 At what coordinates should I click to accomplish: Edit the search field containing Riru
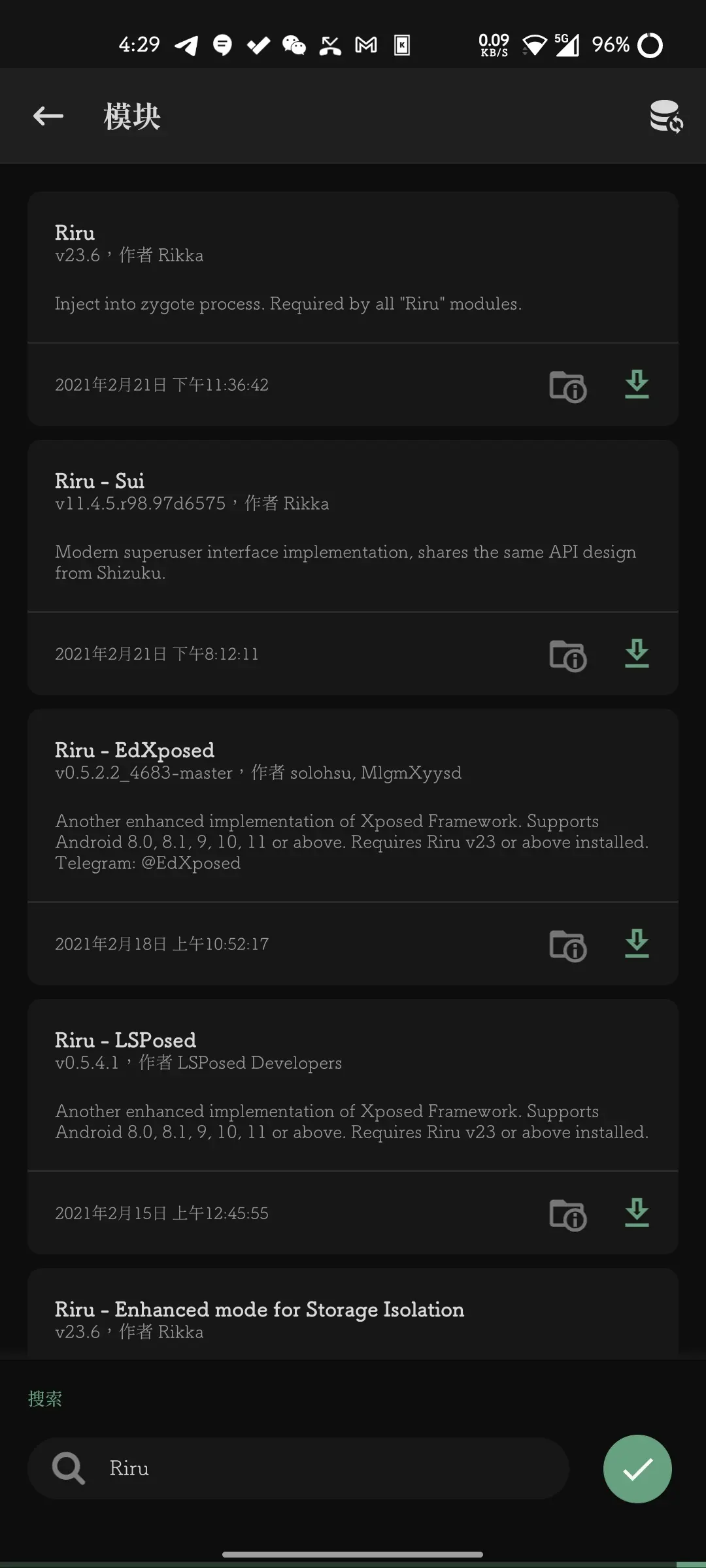327,1468
